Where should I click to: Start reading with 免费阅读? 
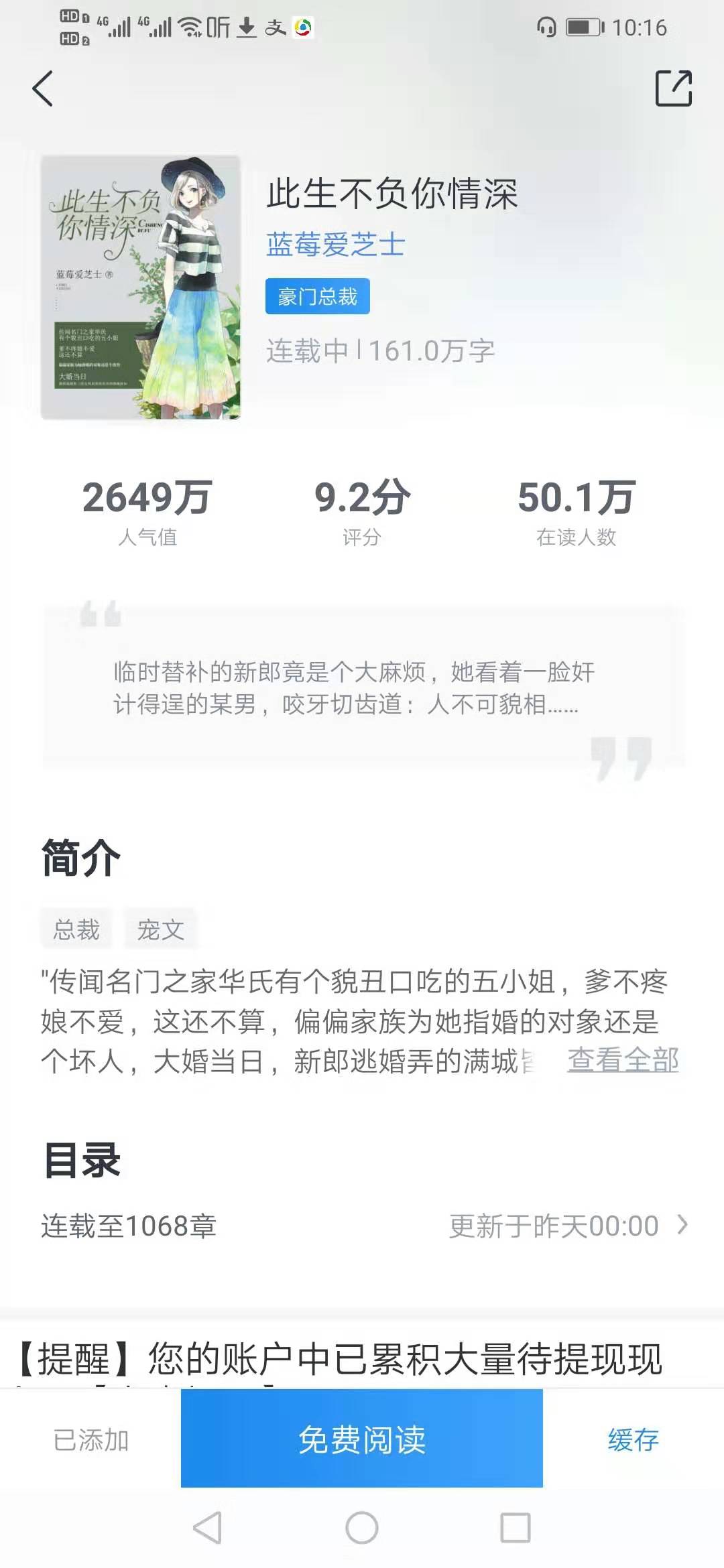click(x=362, y=1439)
